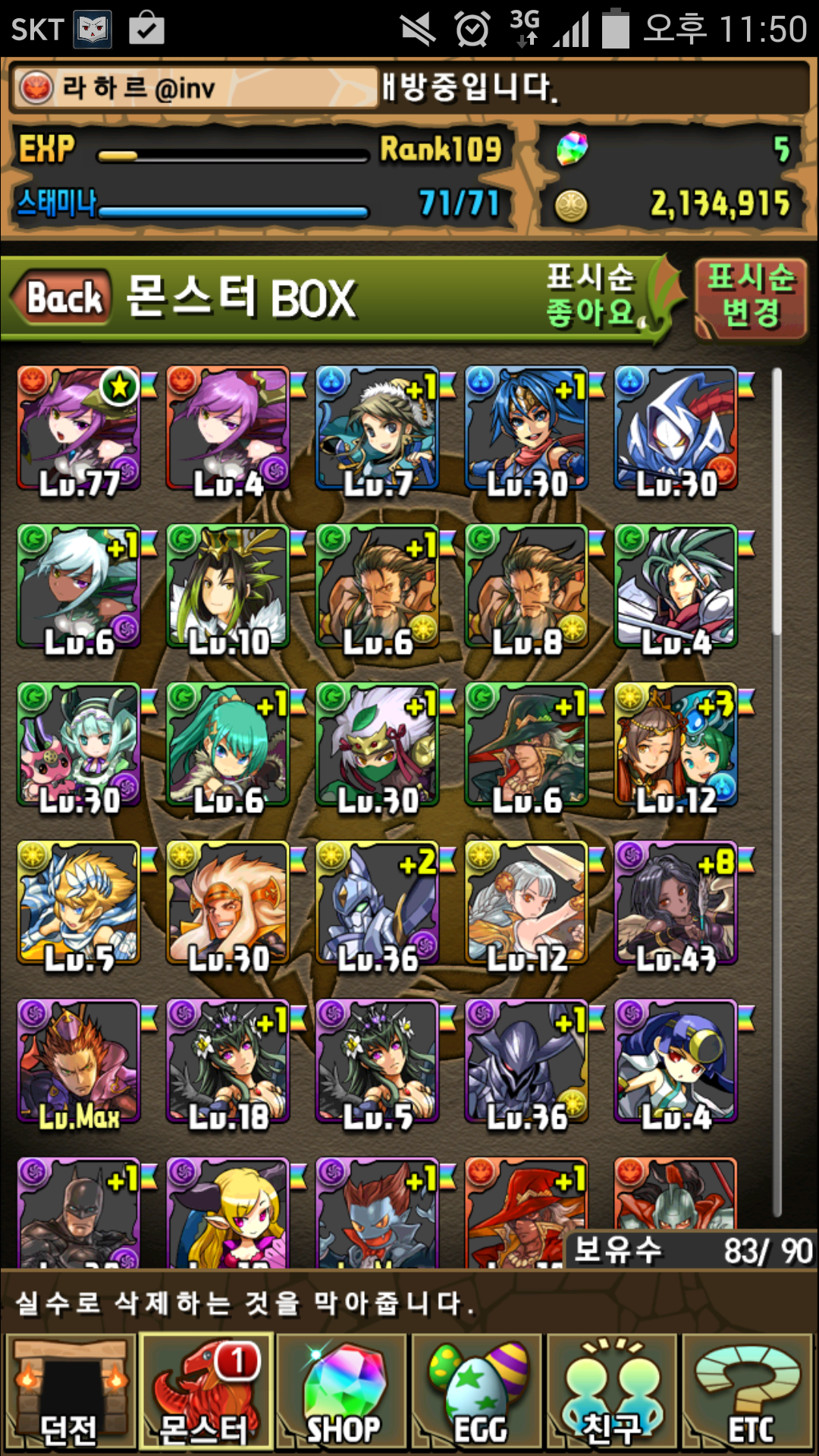Select the Lv.77 monster with star badge
Screen dimensions: 819x1456
pos(79,428)
